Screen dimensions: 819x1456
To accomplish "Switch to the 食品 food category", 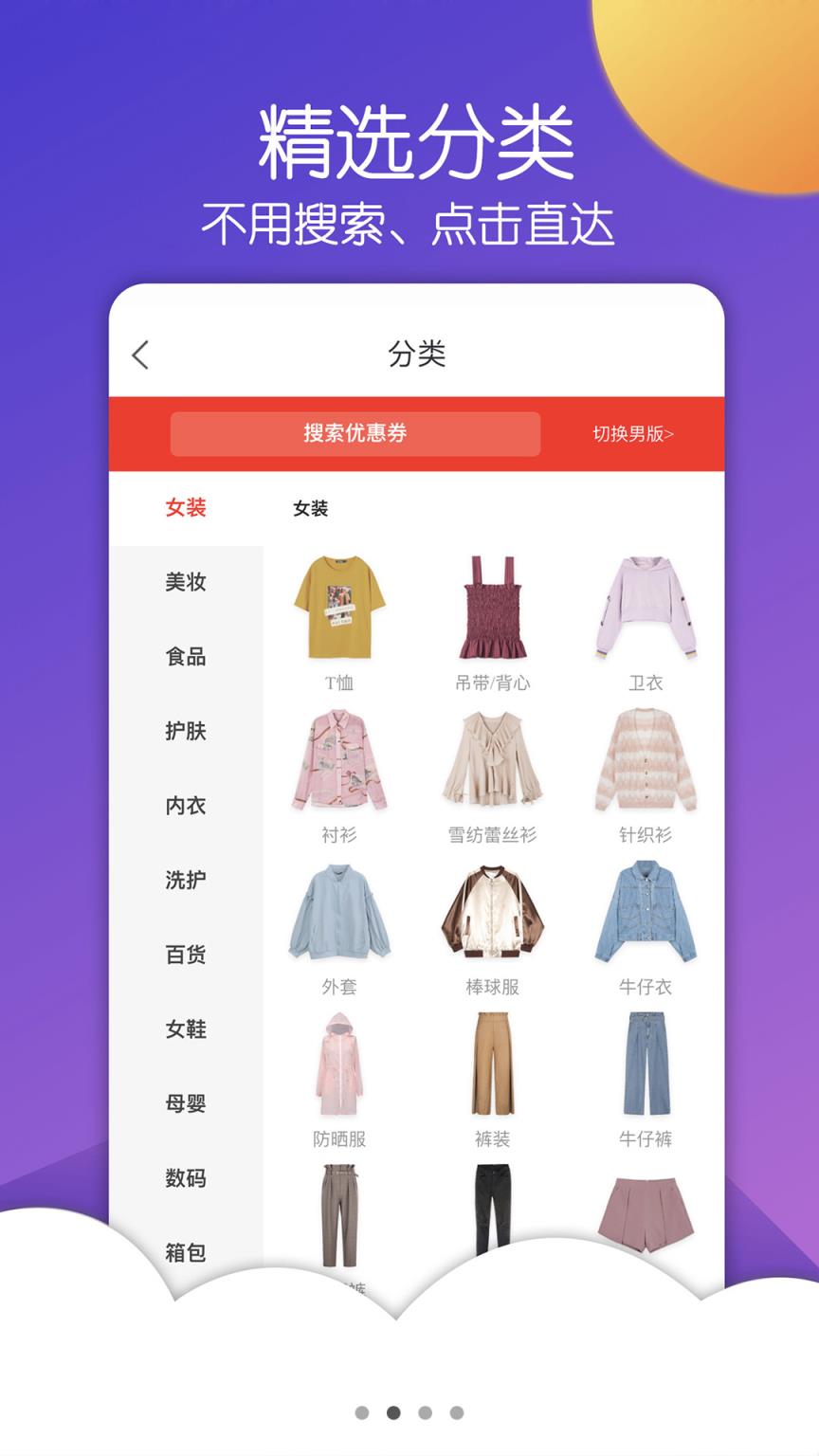I will pos(186,657).
